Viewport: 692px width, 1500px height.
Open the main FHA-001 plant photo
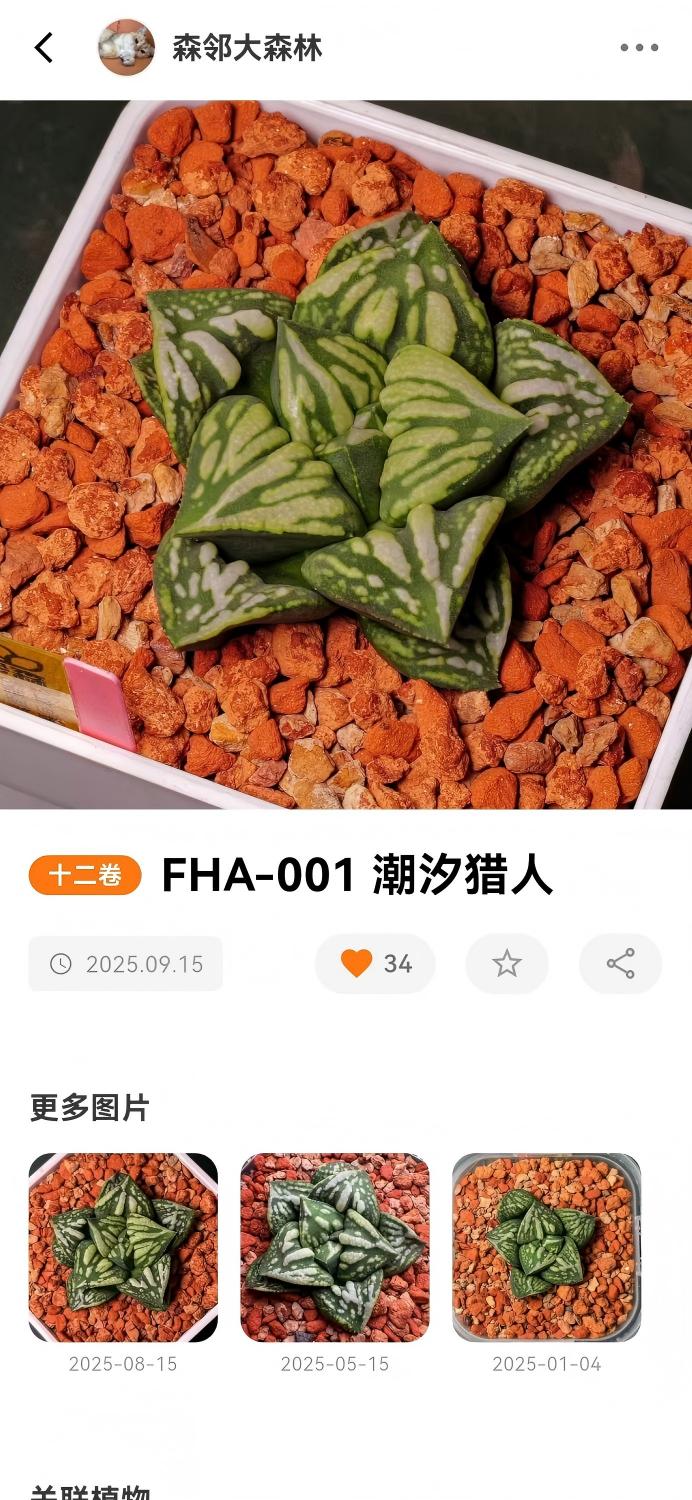[346, 454]
